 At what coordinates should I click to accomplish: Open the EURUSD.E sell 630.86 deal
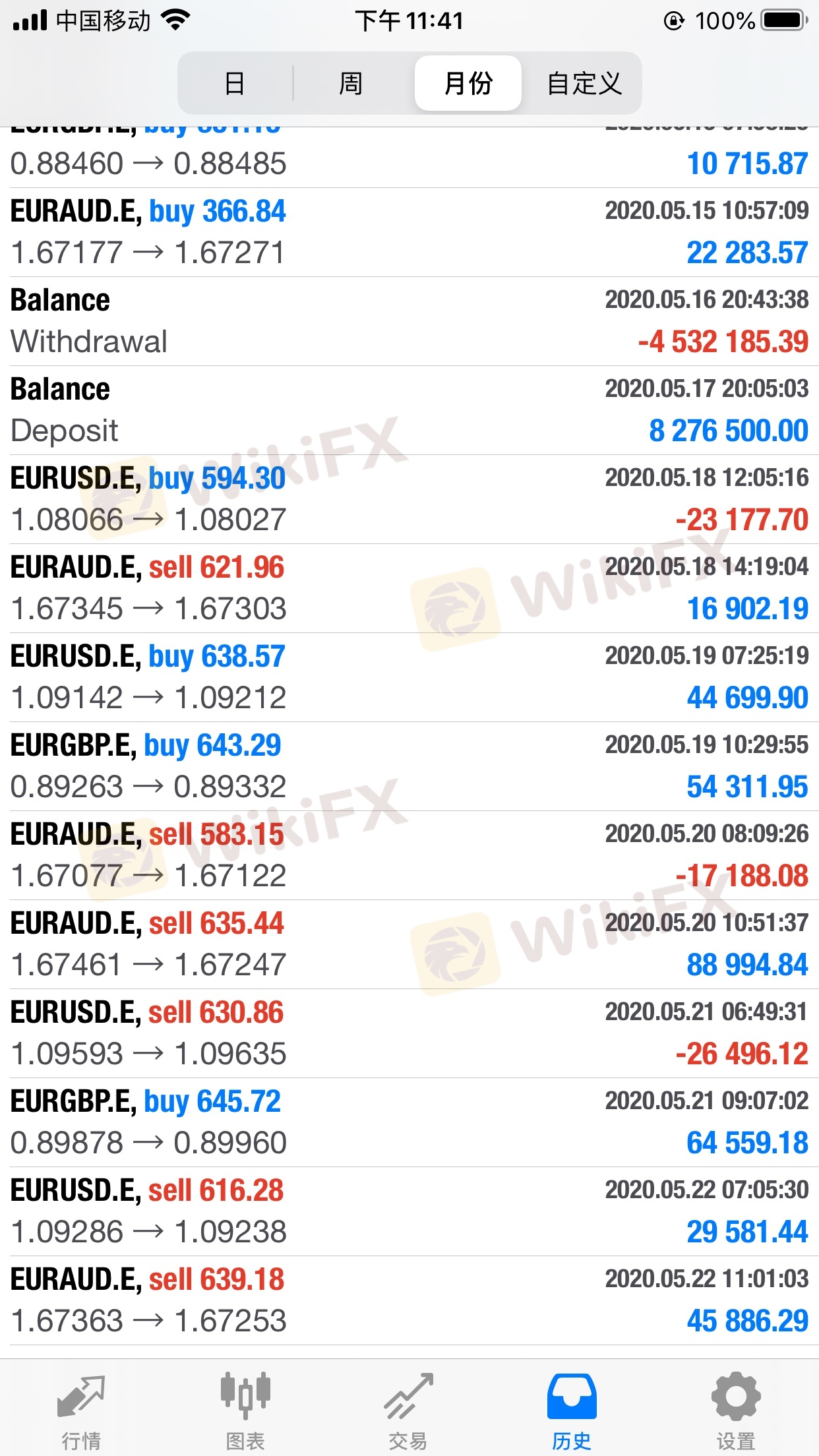point(409,1033)
